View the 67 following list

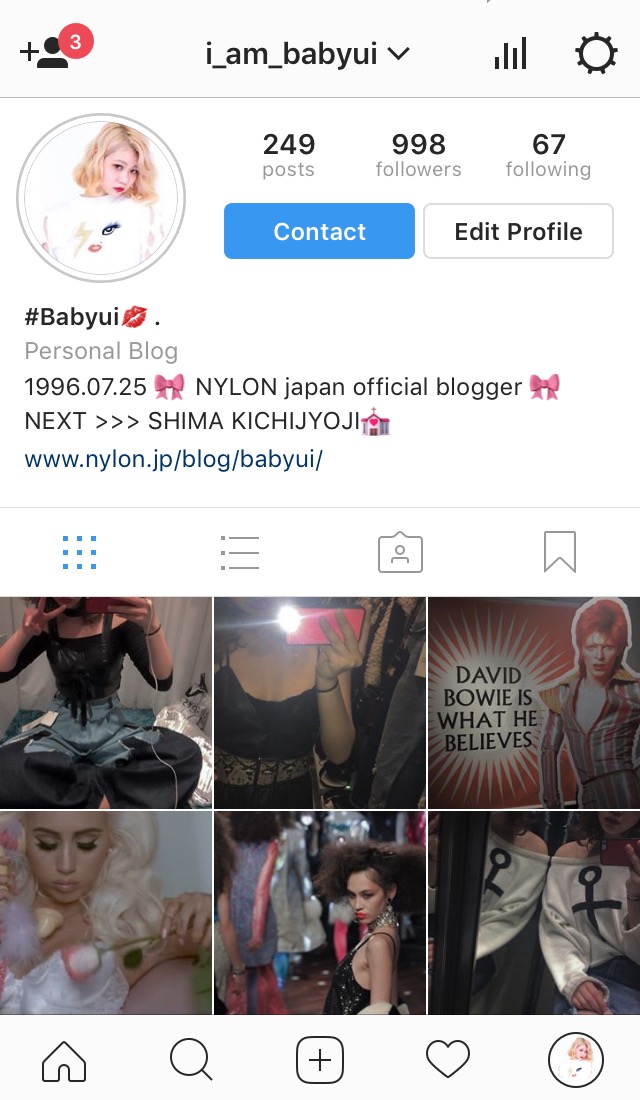coord(548,156)
